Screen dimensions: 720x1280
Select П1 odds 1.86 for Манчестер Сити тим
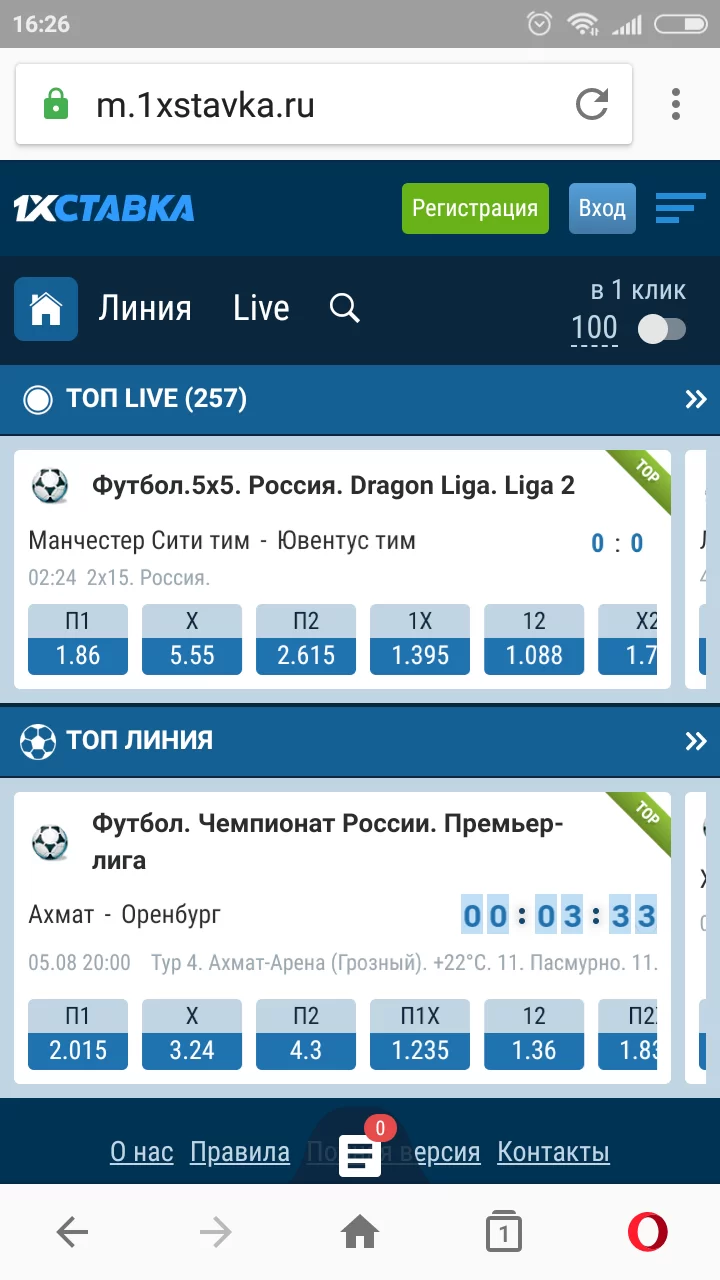tap(78, 640)
